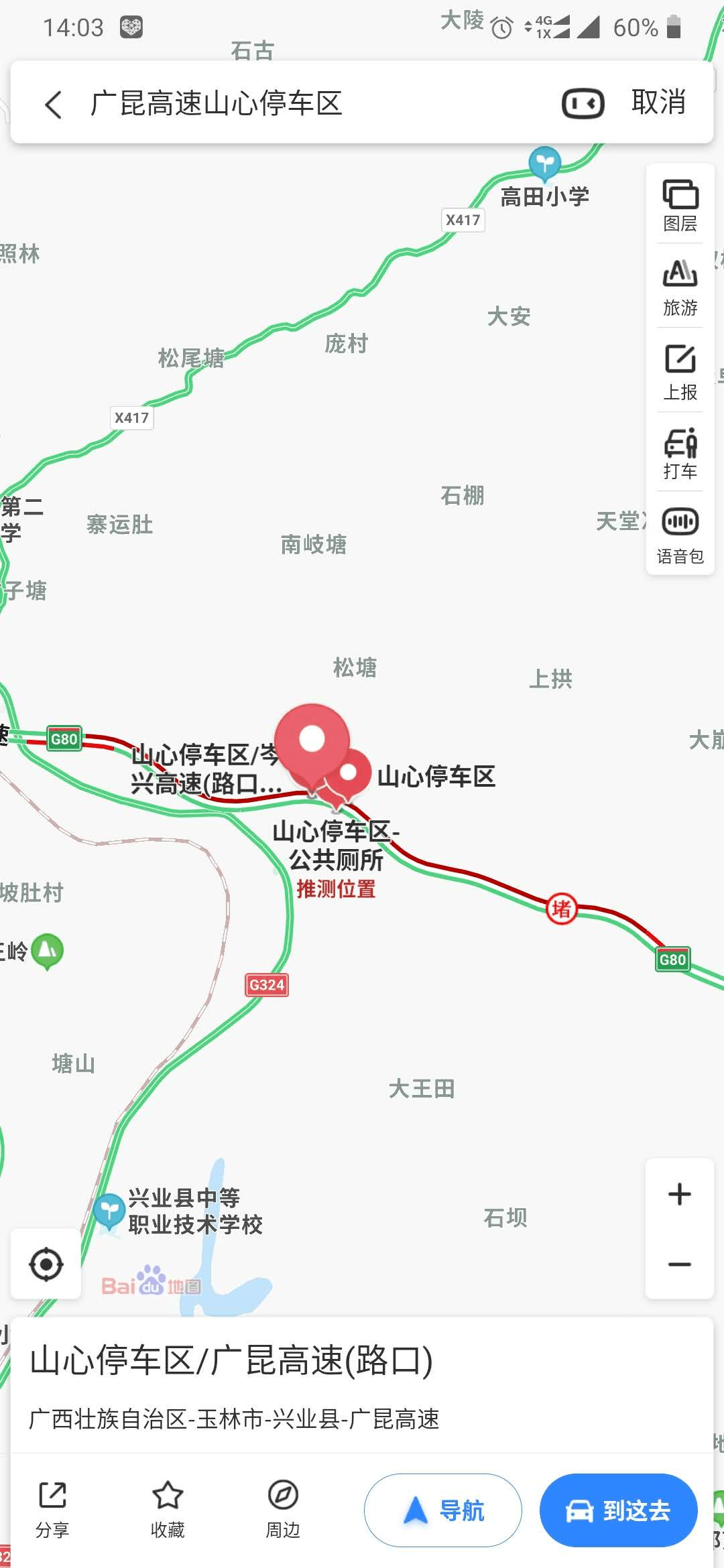The height and width of the screenshot is (1568, 724).
Task: Zoom out the map with minus button
Action: [679, 1264]
